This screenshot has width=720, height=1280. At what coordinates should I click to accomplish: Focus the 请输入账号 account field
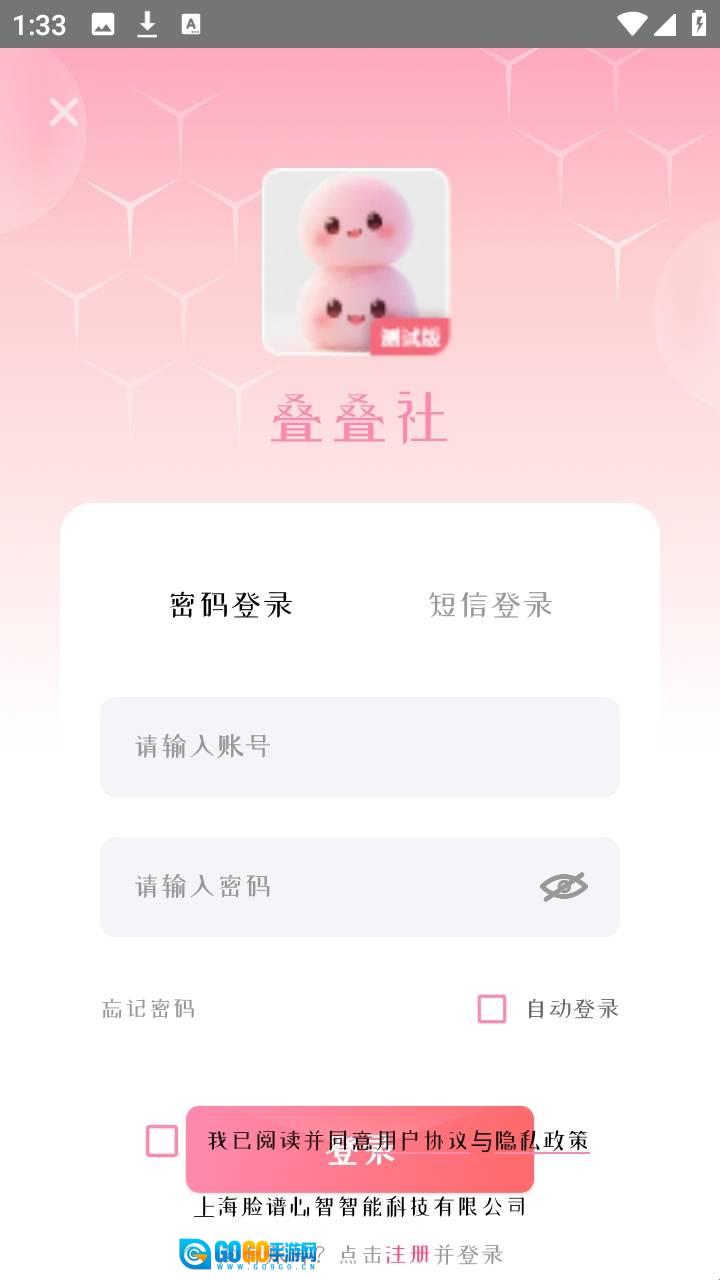click(360, 747)
